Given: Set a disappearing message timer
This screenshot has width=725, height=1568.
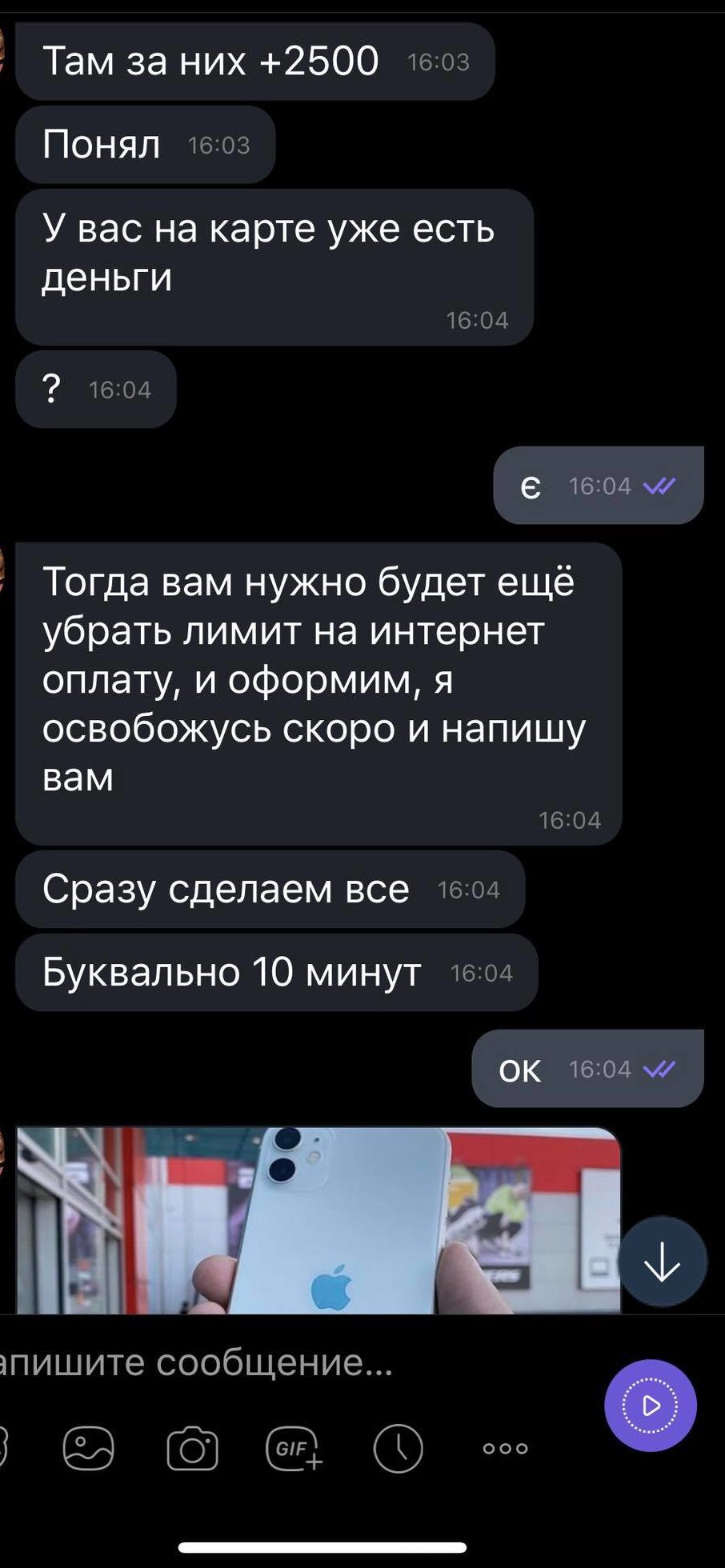Looking at the screenshot, I should coord(398,1448).
